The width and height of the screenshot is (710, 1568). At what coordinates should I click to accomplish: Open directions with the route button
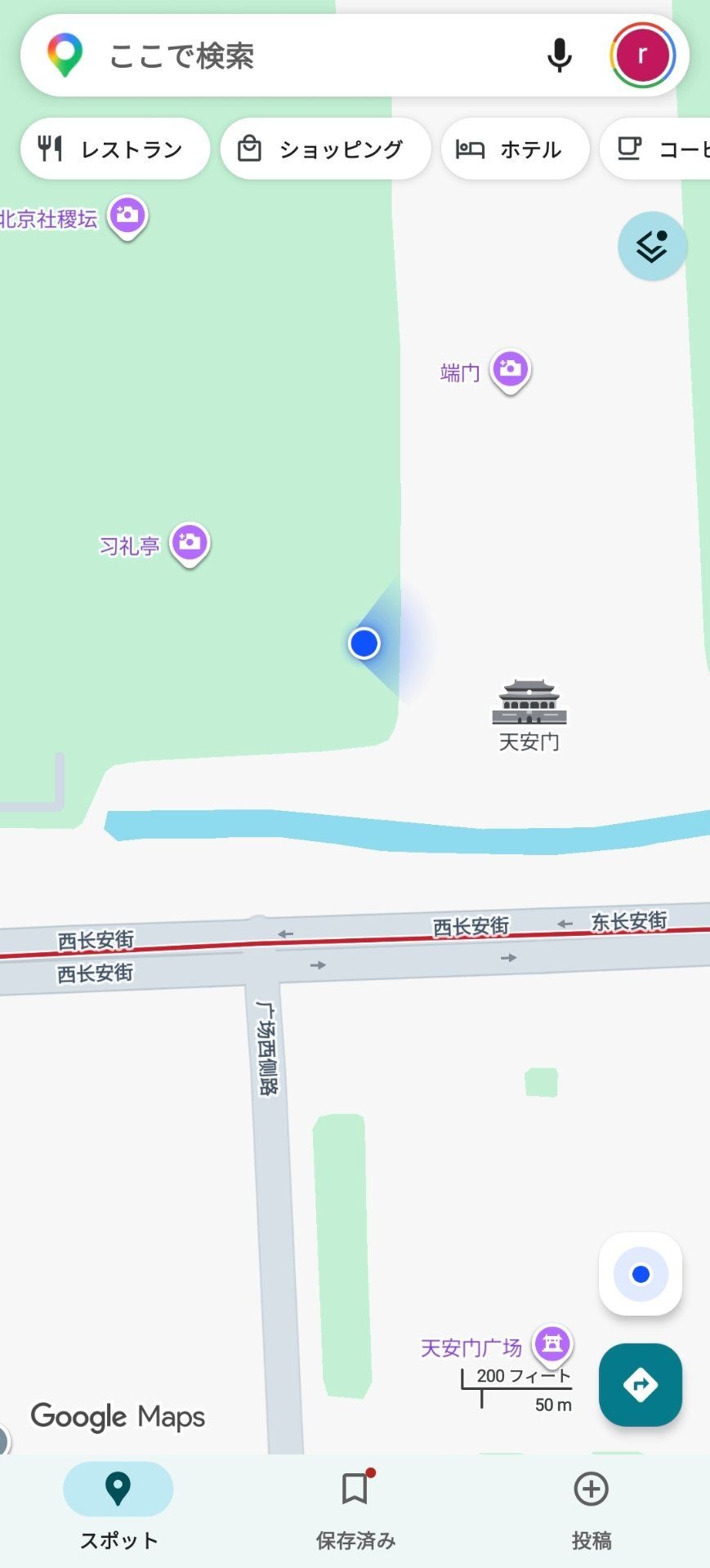pos(641,1385)
